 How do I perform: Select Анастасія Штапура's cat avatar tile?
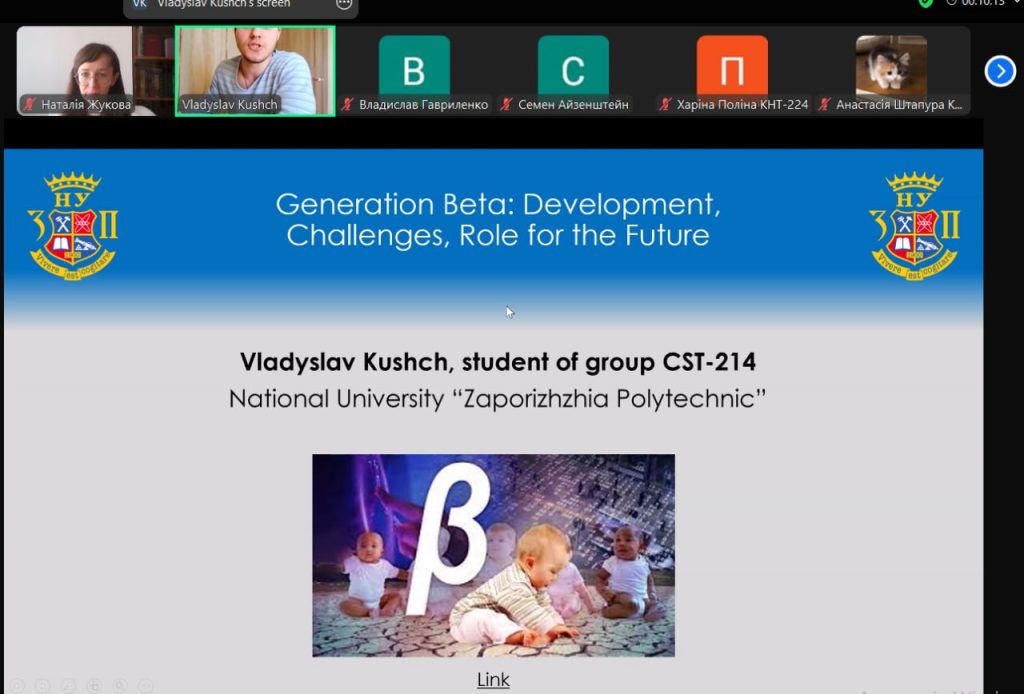click(890, 71)
